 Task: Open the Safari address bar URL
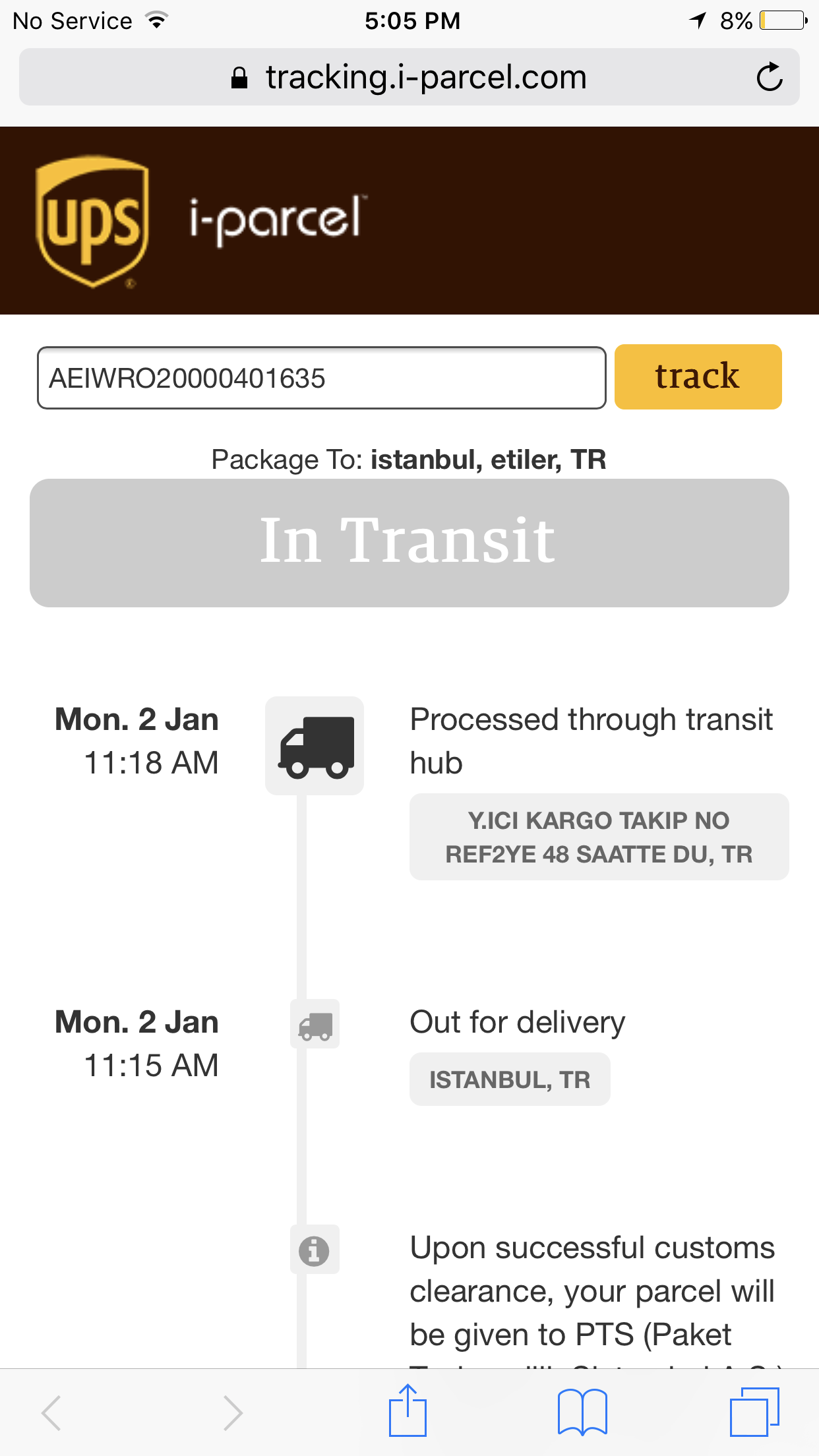[409, 77]
